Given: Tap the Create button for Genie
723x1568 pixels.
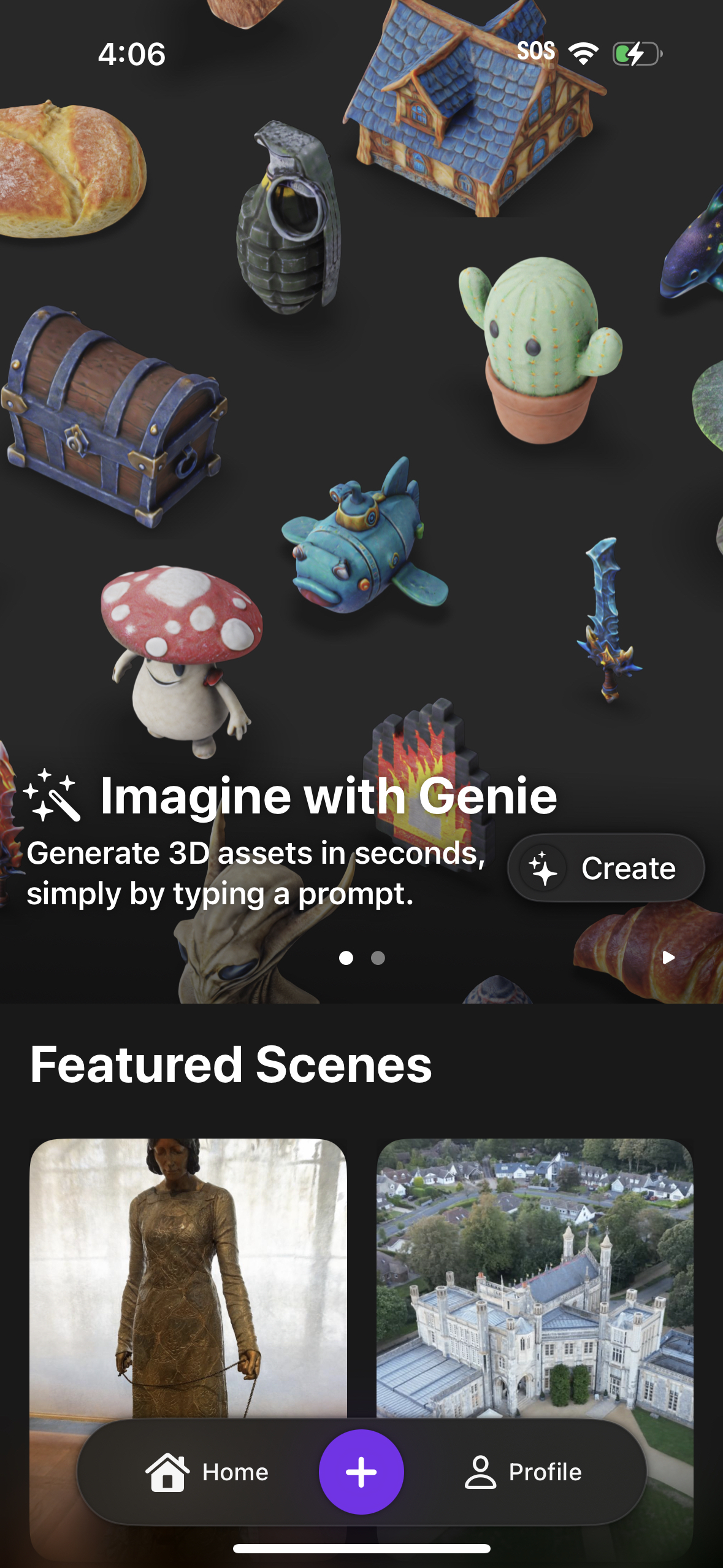Looking at the screenshot, I should click(606, 868).
